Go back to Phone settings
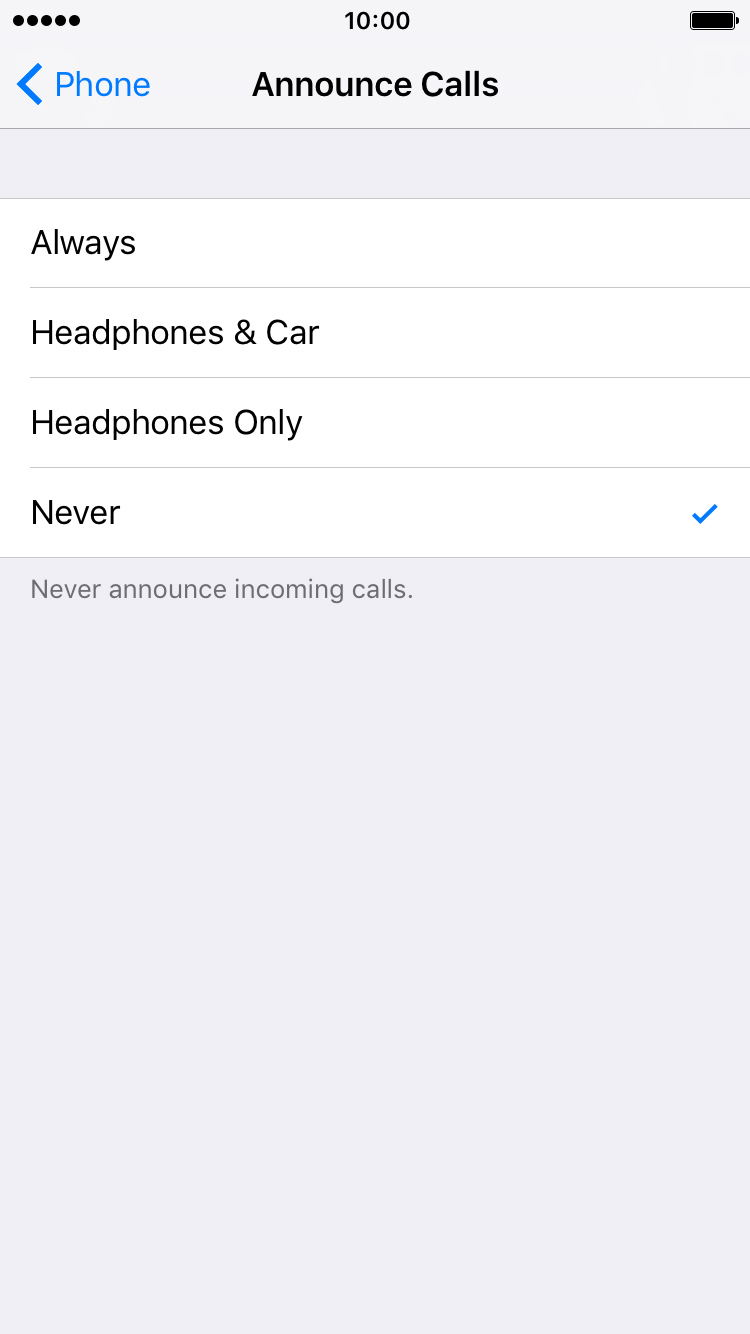The width and height of the screenshot is (750, 1334). (x=84, y=85)
